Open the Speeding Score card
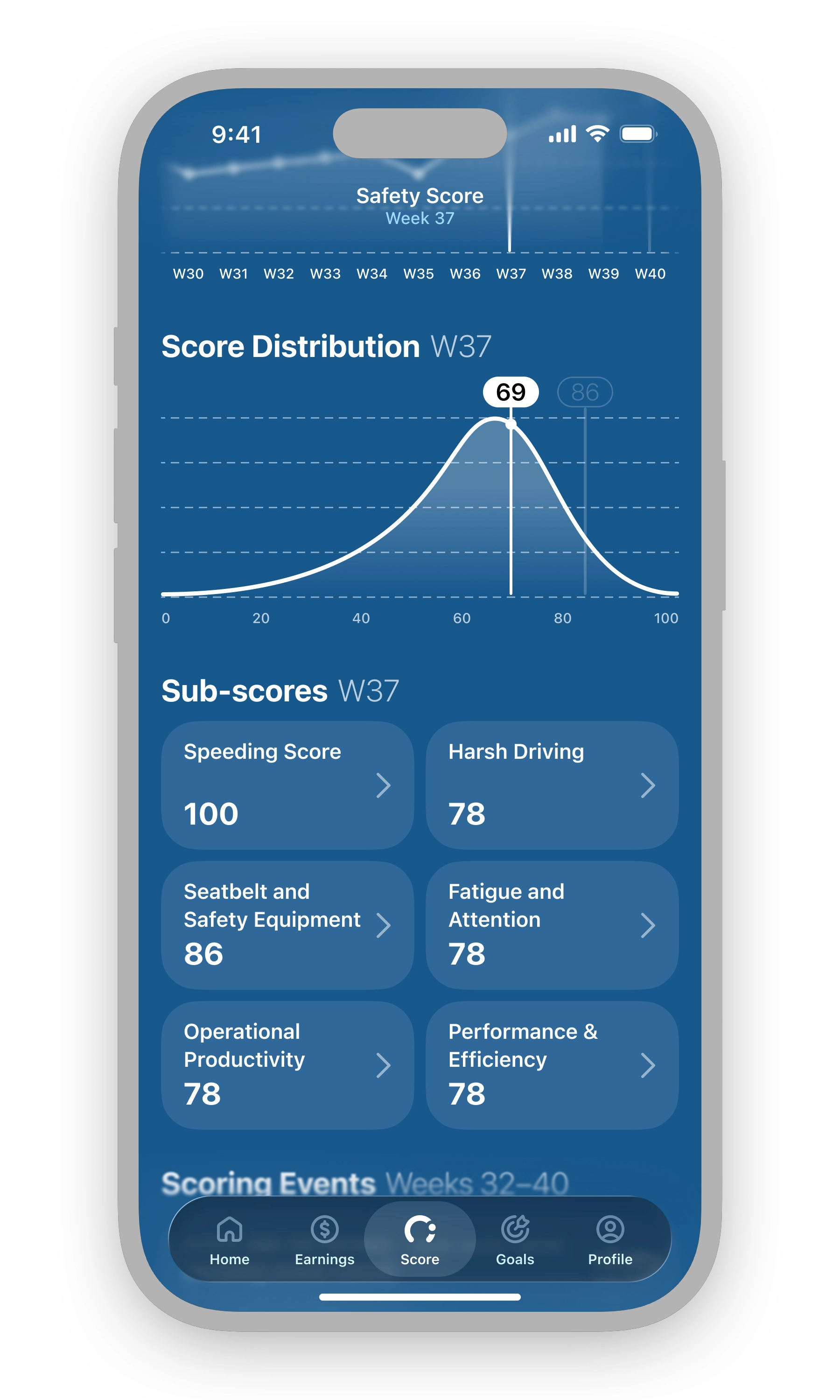Viewport: 840px width, 1400px height. click(x=287, y=785)
